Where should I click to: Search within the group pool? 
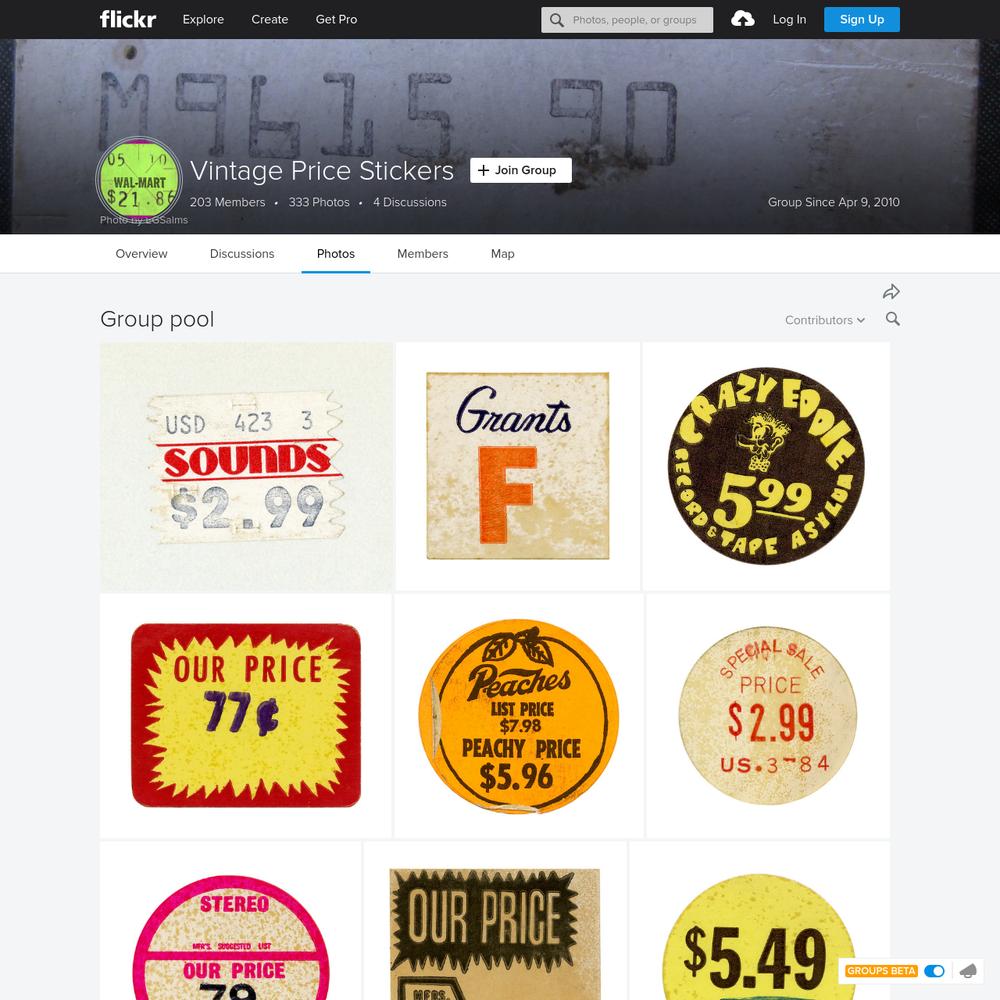click(893, 319)
